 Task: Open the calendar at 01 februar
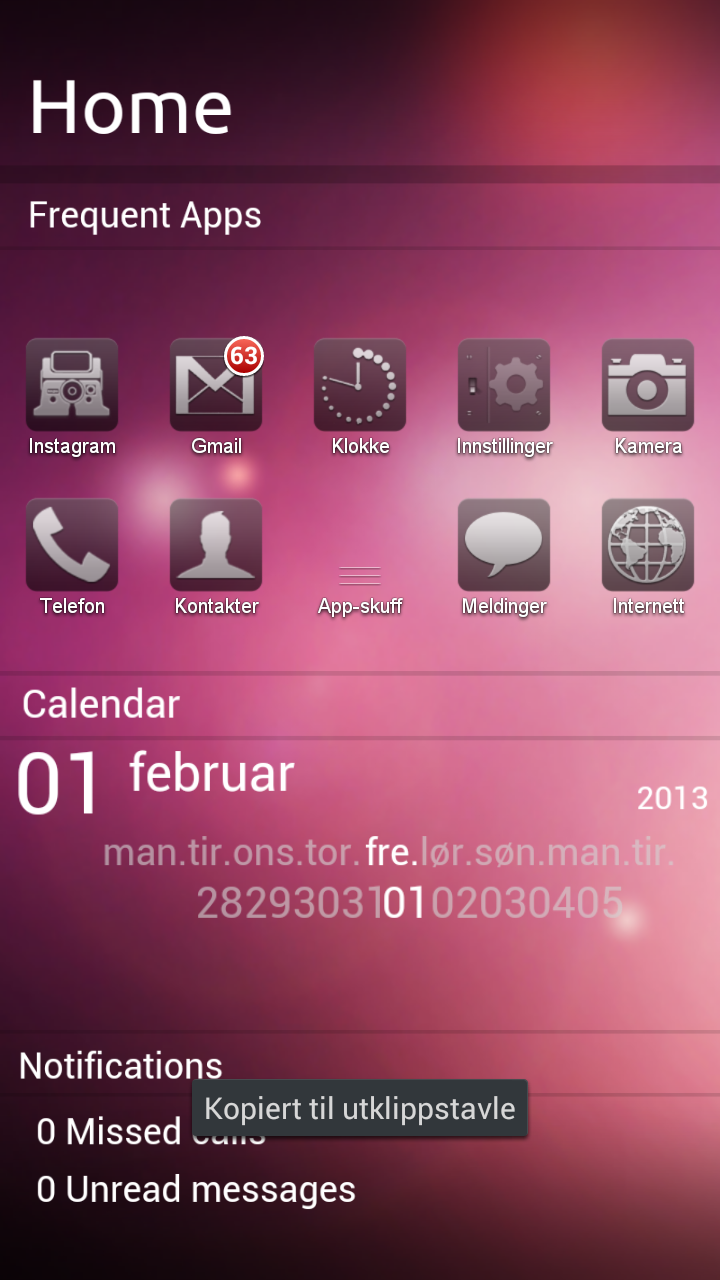point(156,780)
